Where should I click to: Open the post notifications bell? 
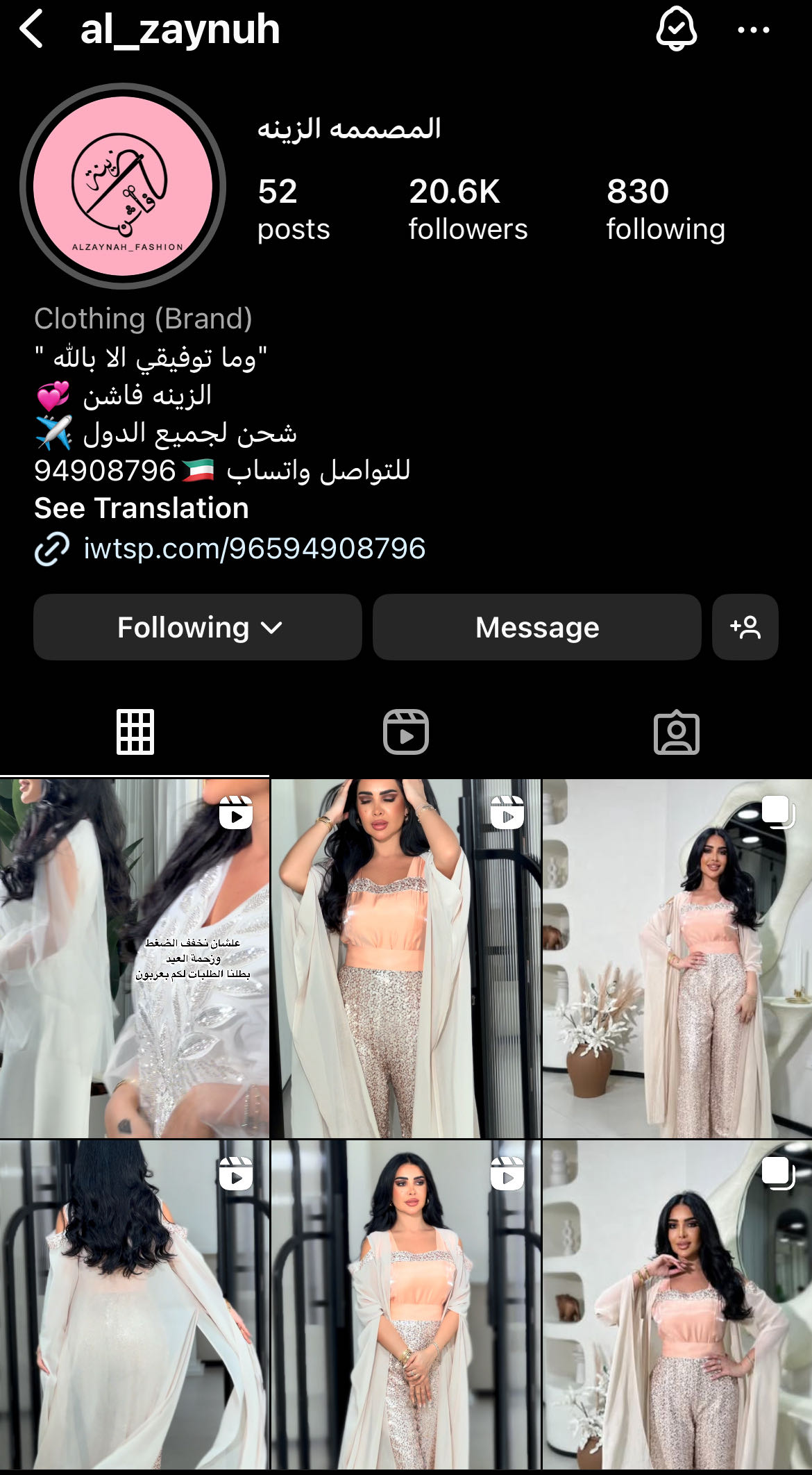(x=676, y=30)
